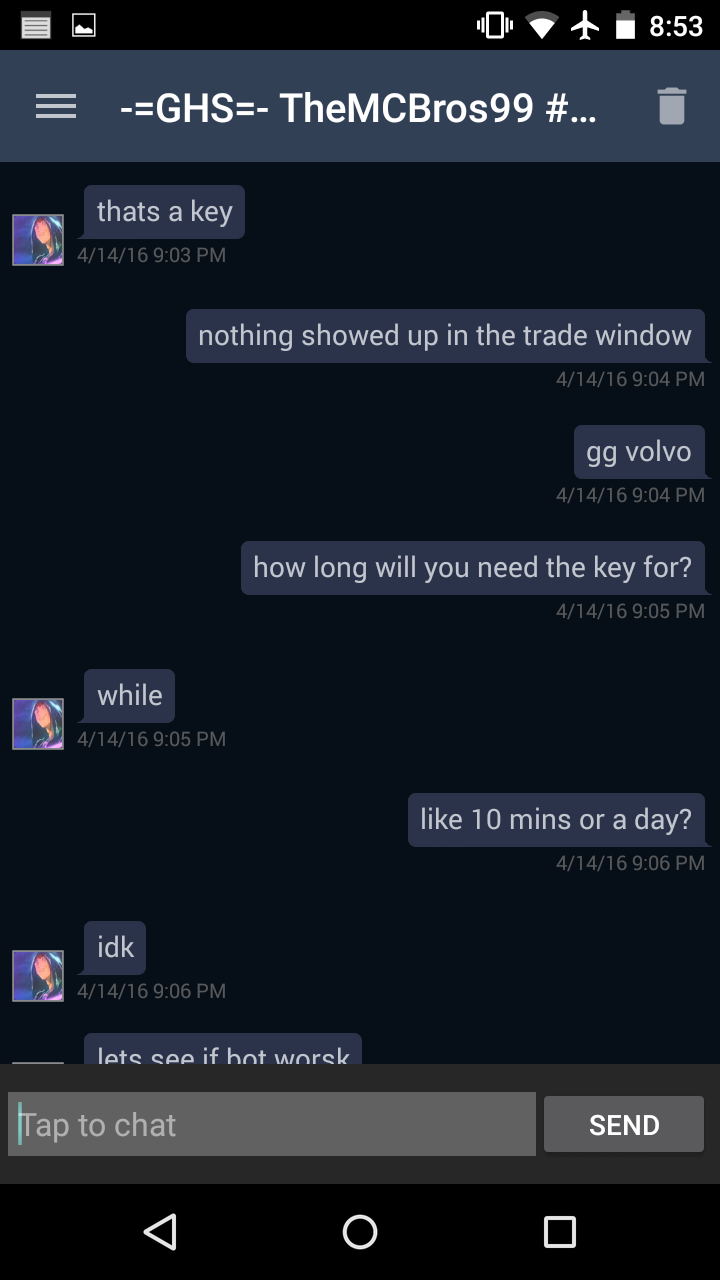Delete chat history with trash icon

671,106
